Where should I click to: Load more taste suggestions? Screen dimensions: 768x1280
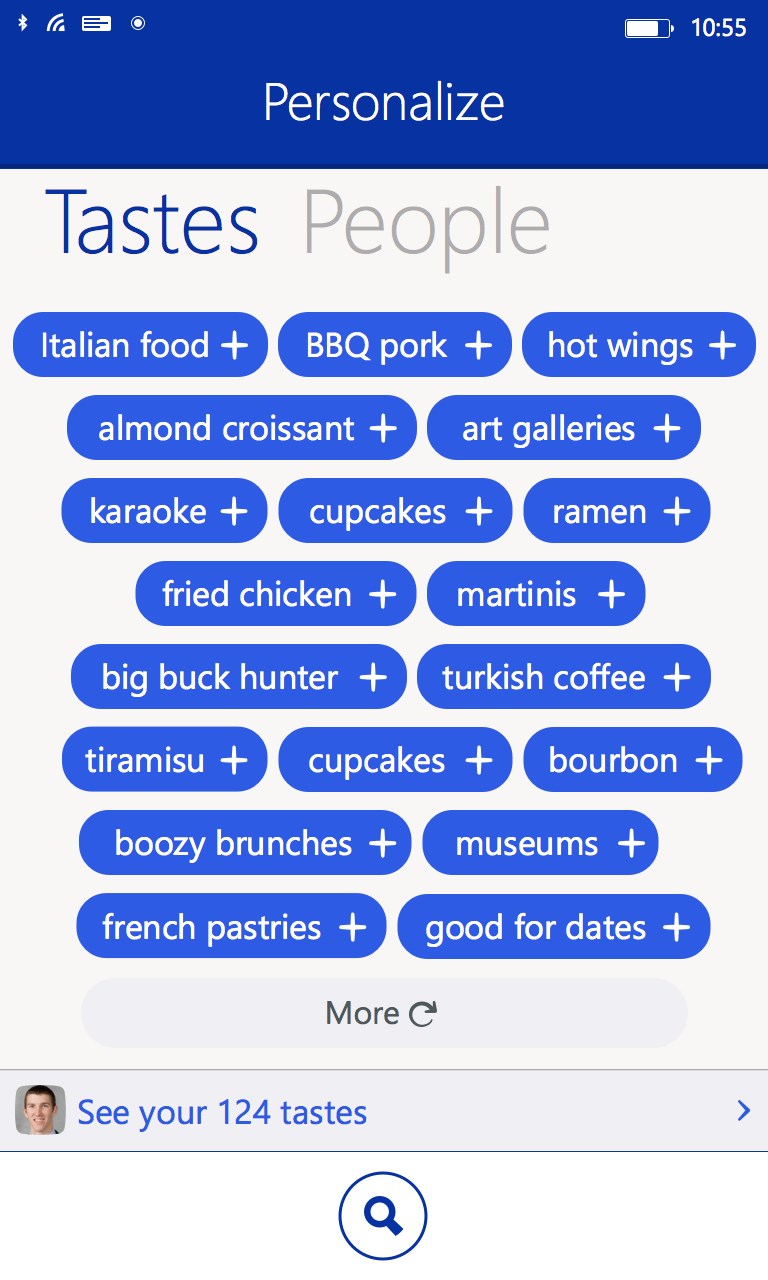(x=384, y=1013)
